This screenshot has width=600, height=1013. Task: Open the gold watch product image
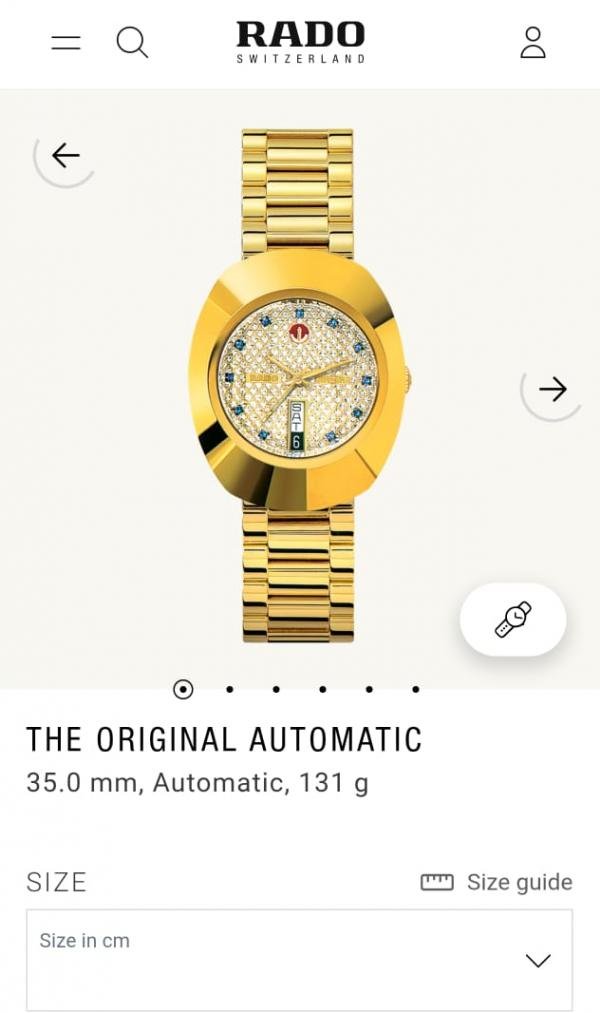click(298, 385)
